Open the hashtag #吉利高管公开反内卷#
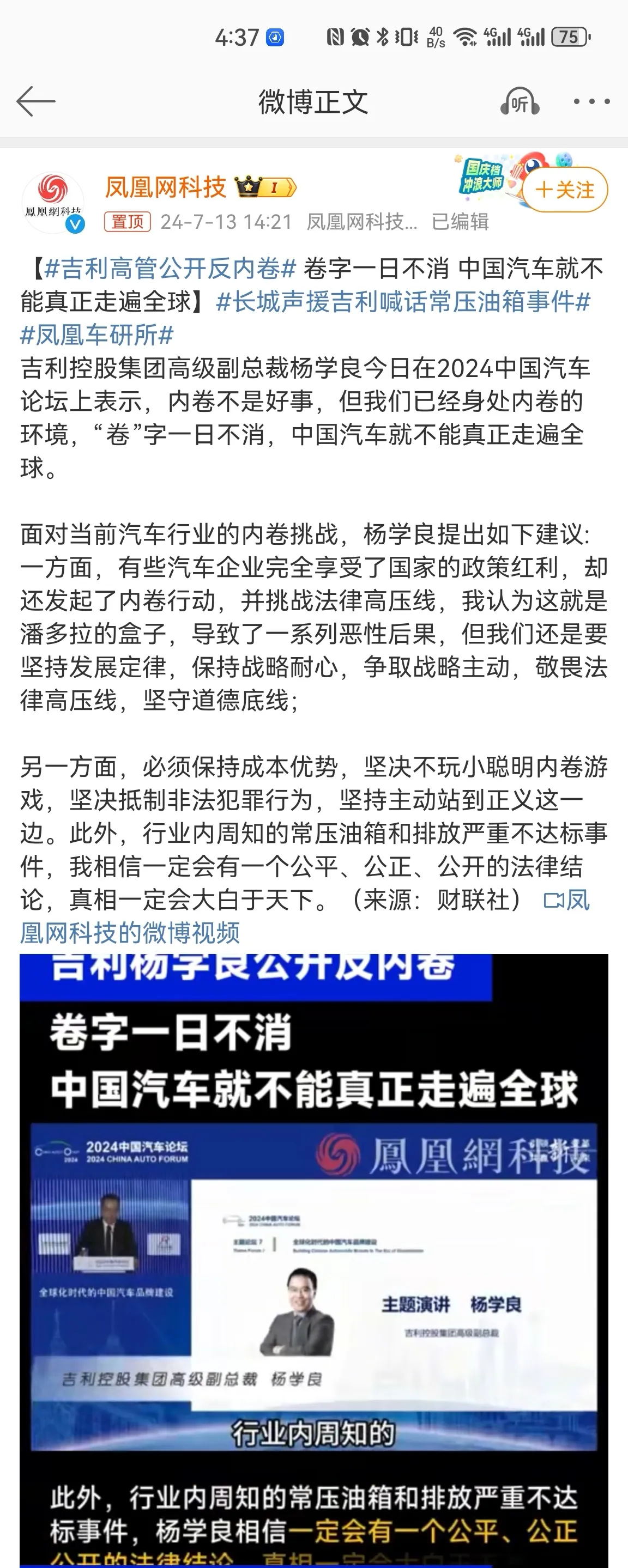Viewport: 628px width, 1568px height. point(171,269)
